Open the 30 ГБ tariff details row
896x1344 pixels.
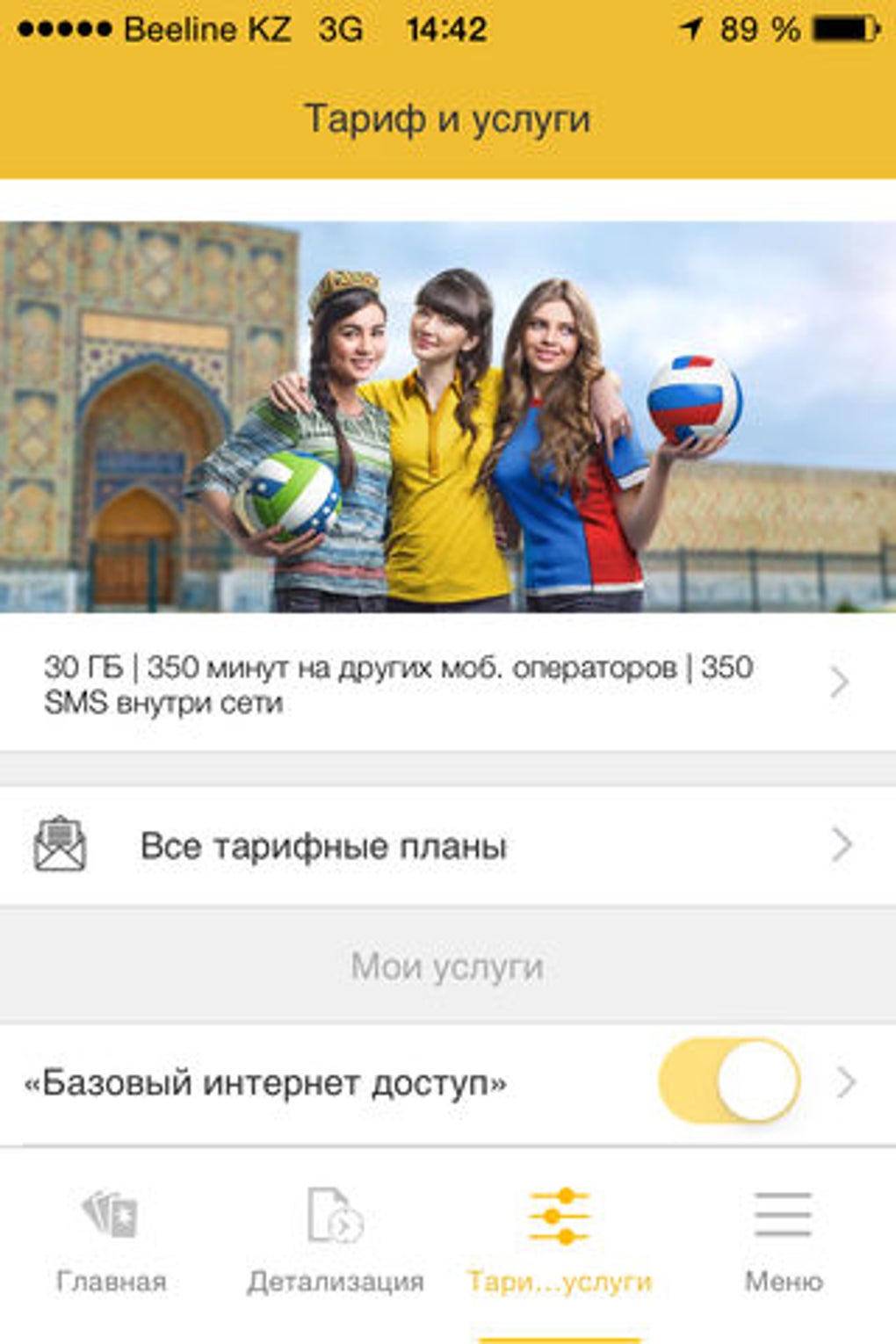pos(422,683)
